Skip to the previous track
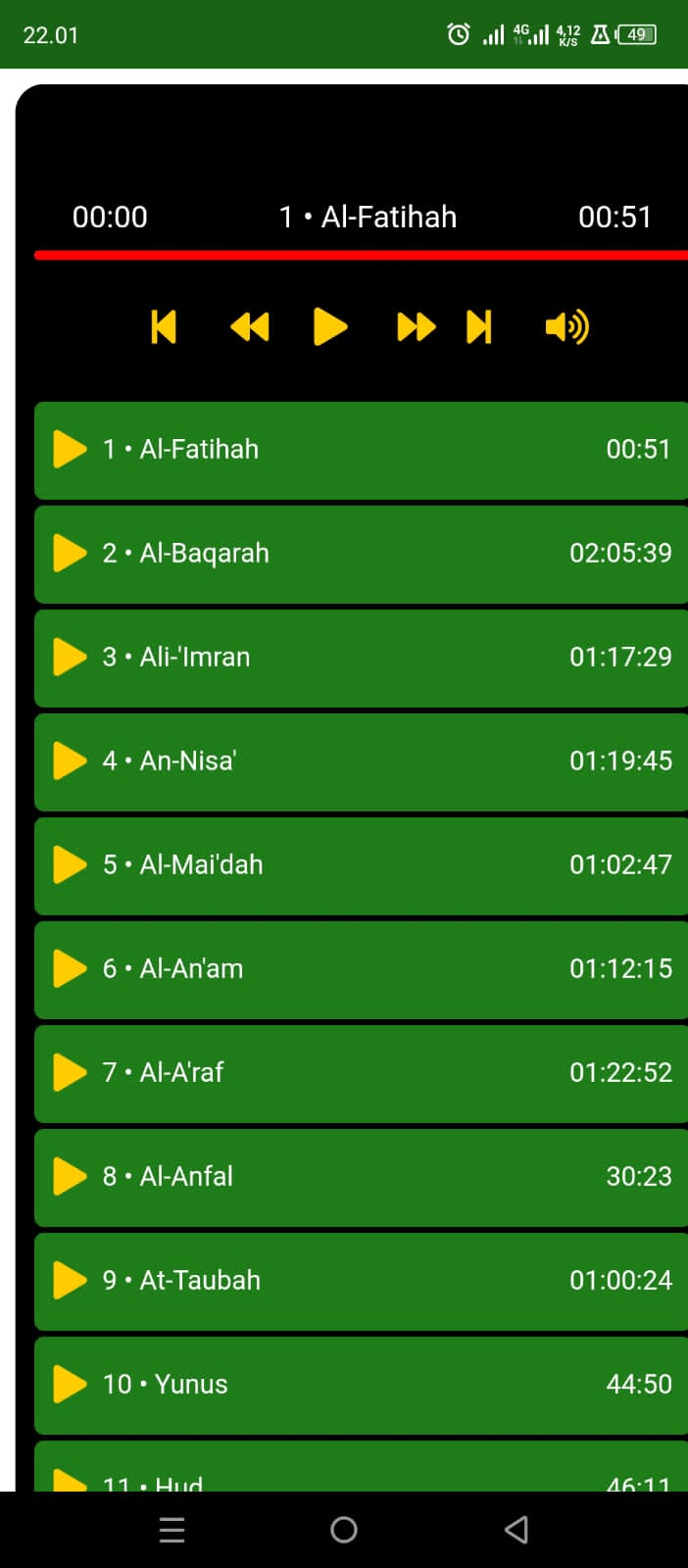This screenshot has height=1568, width=688. click(164, 327)
